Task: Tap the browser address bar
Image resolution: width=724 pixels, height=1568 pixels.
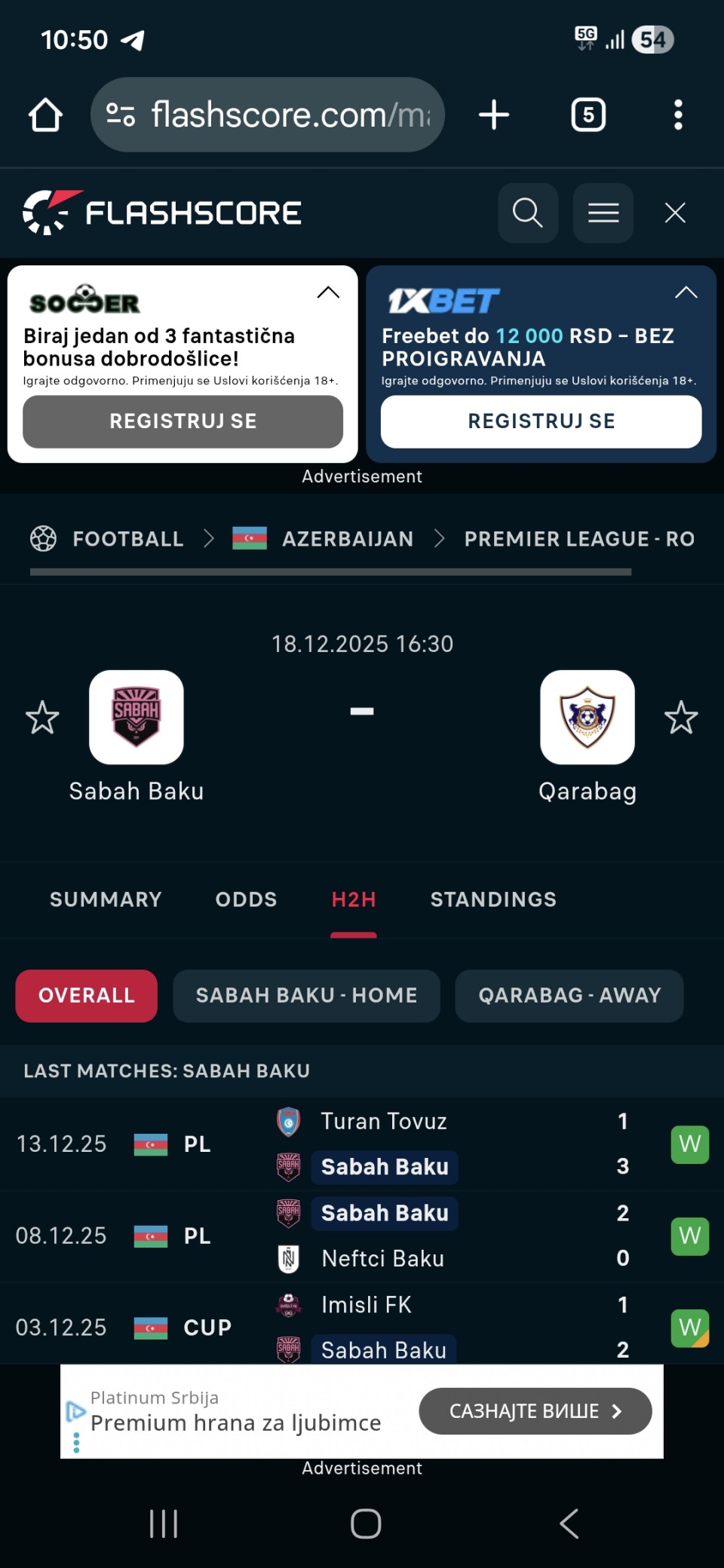Action: point(290,115)
